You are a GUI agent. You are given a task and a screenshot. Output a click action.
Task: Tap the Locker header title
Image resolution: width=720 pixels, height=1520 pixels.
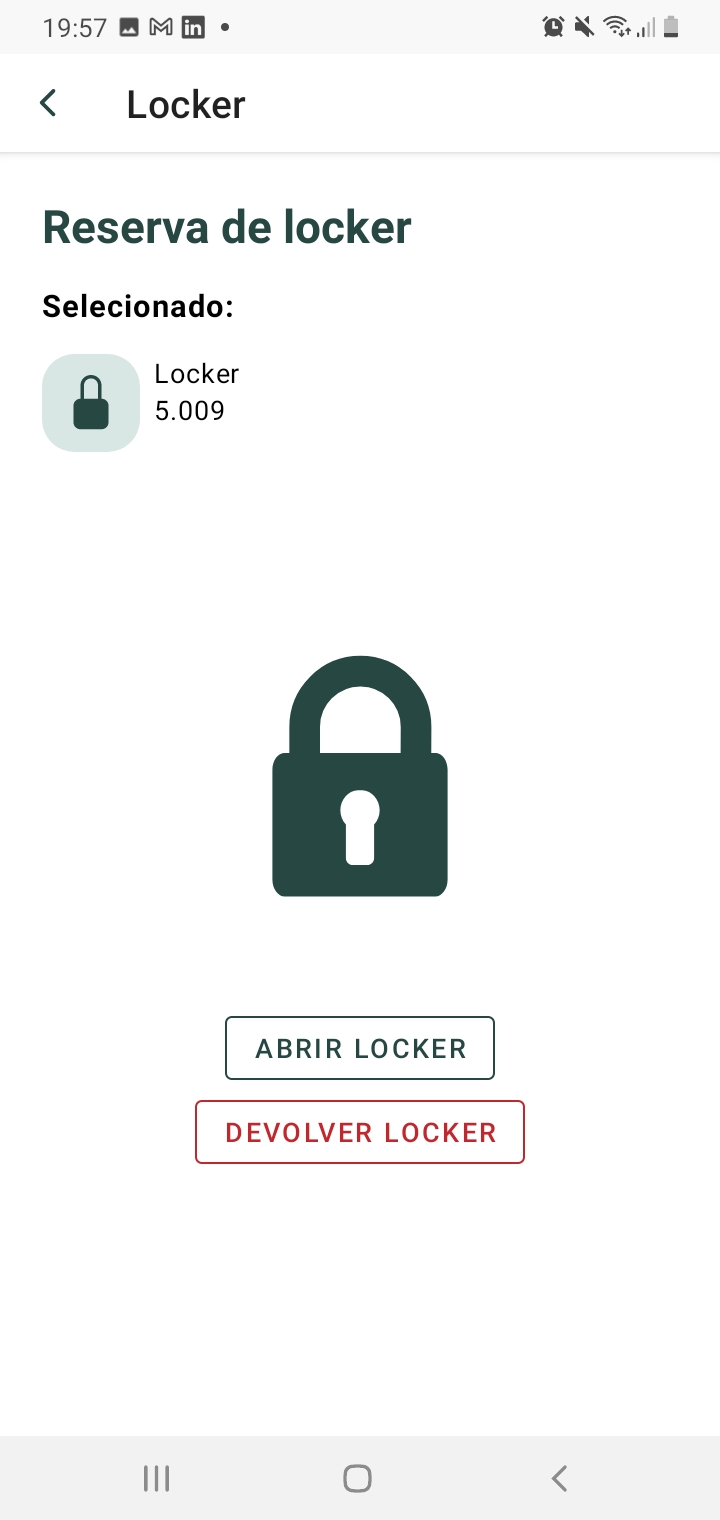185,104
